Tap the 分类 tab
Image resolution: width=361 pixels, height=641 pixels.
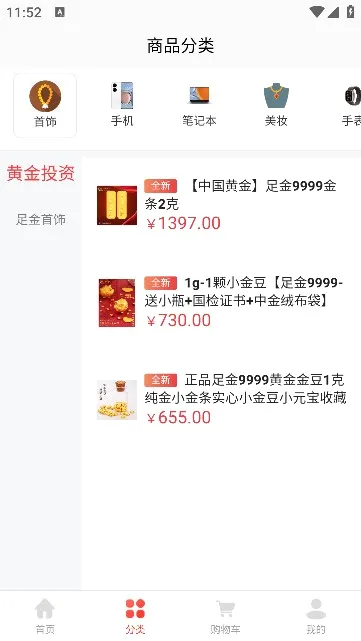pos(135,616)
